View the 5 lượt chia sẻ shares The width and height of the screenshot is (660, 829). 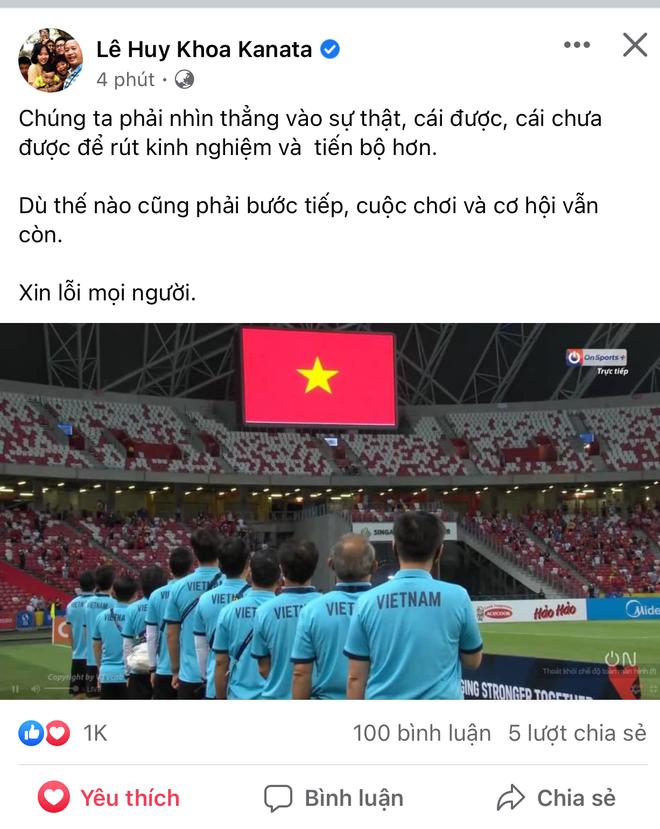pyautogui.click(x=577, y=733)
